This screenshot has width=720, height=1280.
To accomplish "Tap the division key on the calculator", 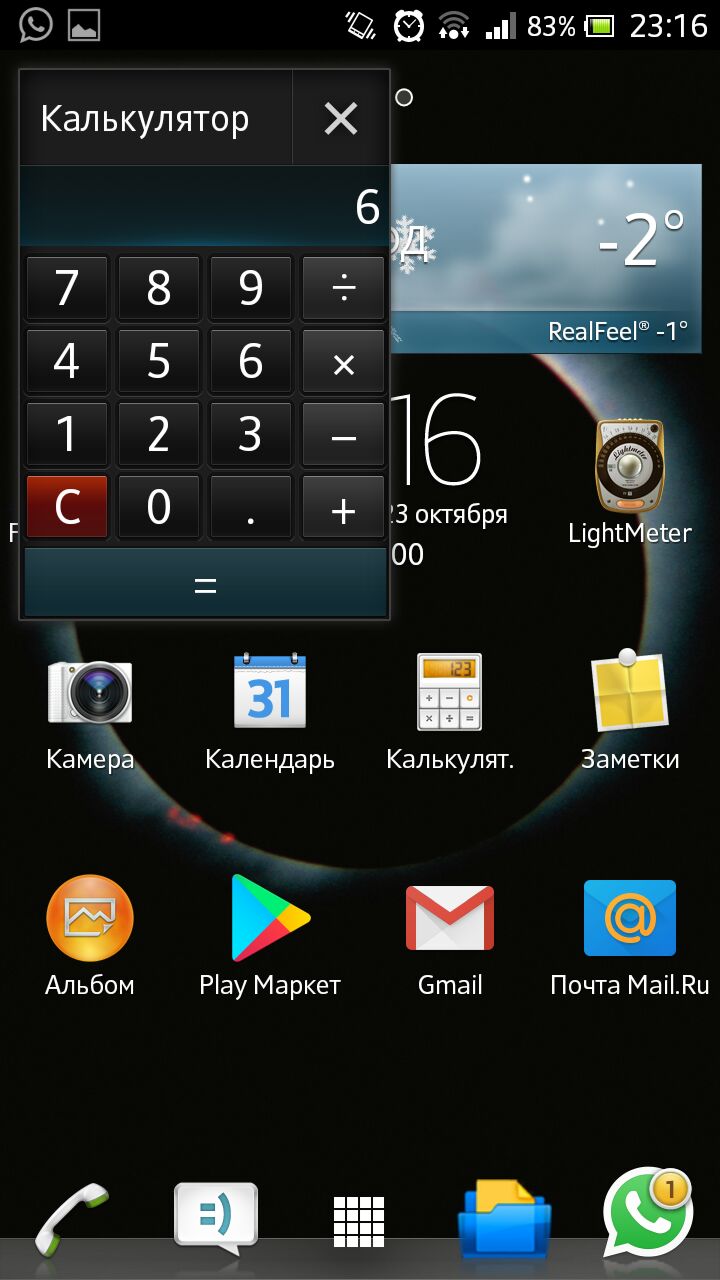I will click(x=343, y=288).
